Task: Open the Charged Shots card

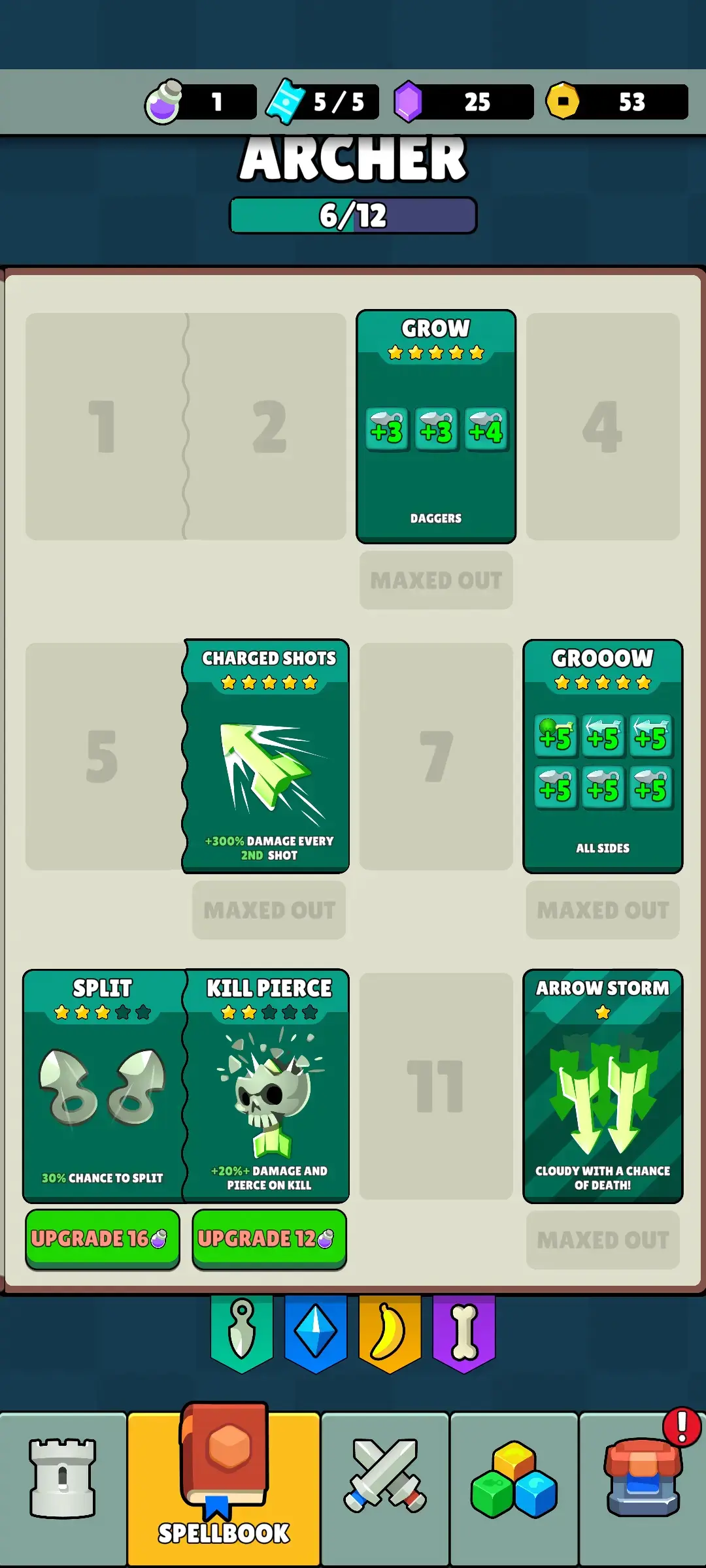Action: coord(268,756)
